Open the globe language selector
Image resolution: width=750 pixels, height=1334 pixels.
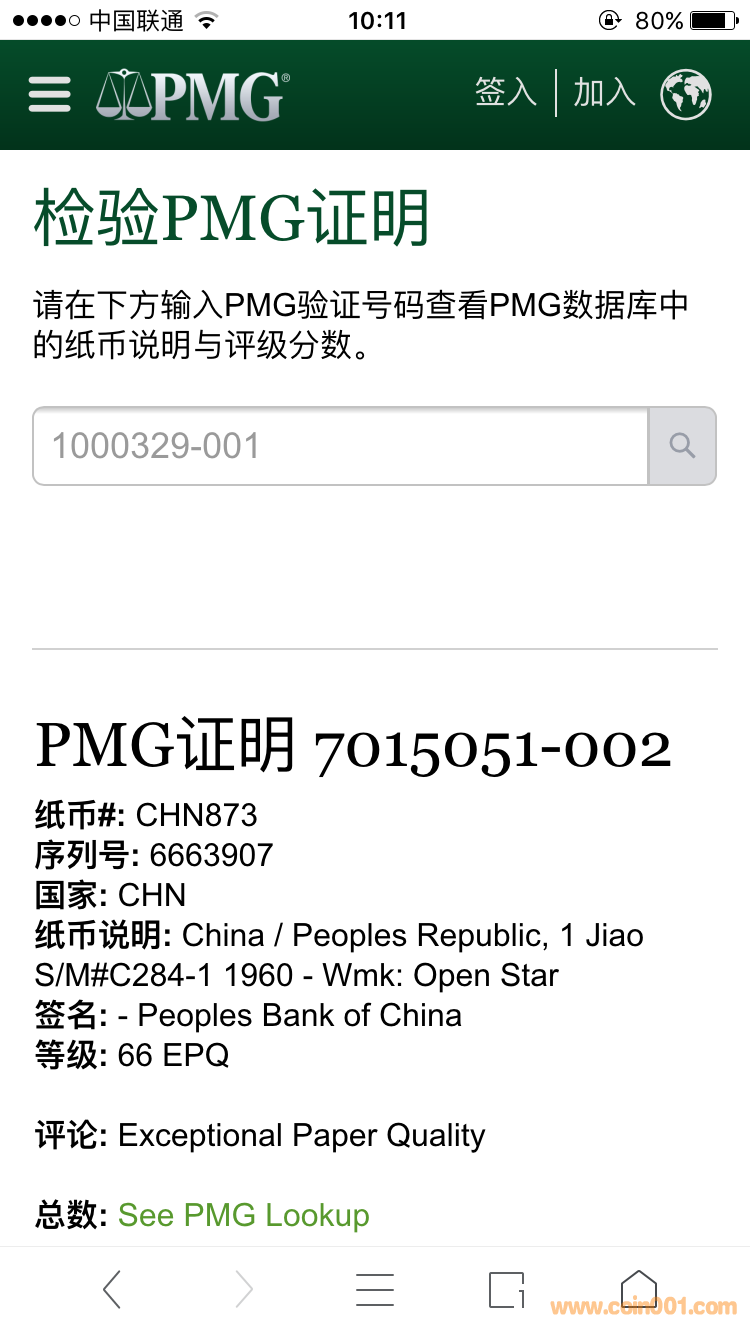[686, 95]
